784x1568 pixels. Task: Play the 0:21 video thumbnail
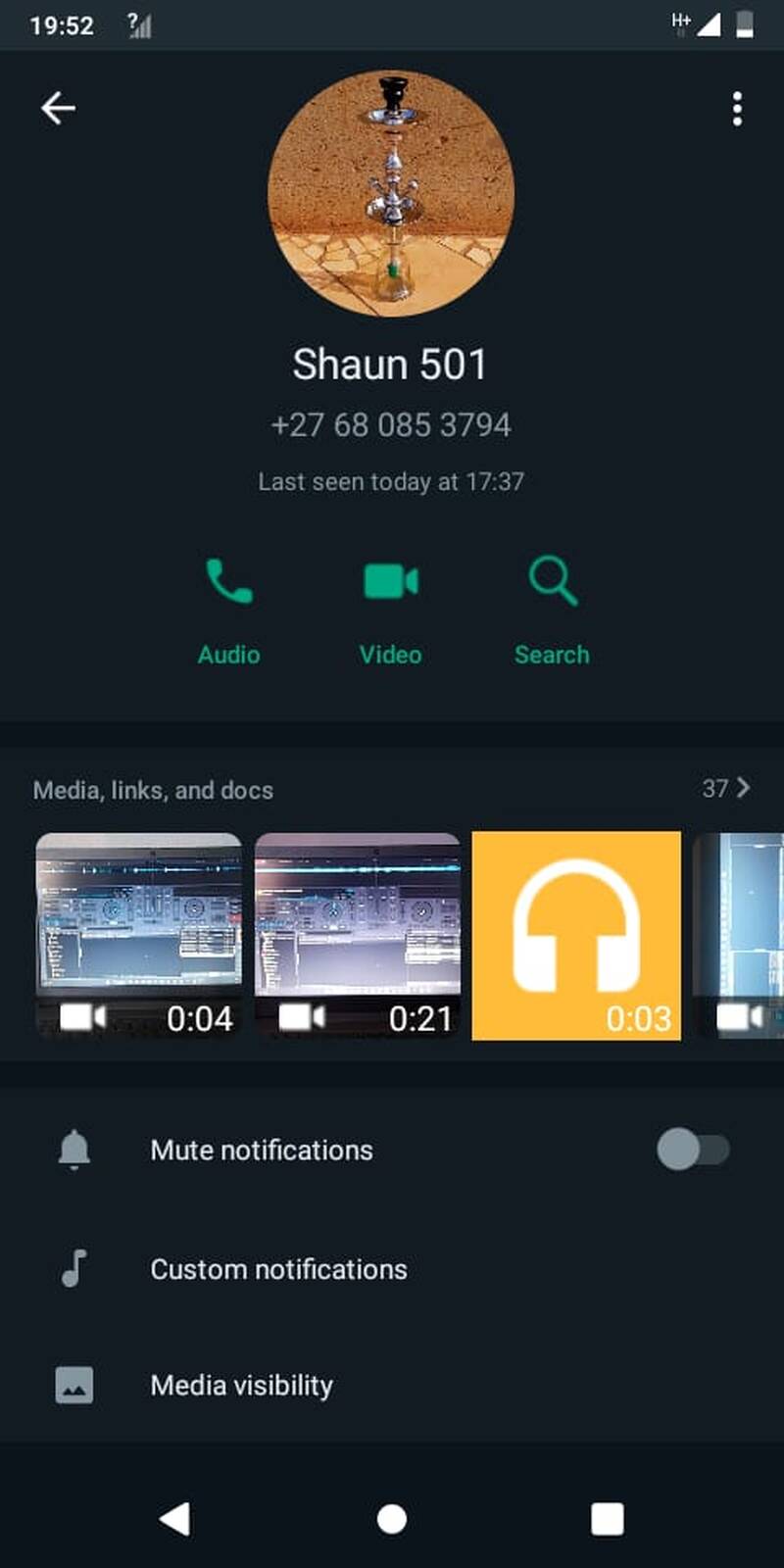click(x=357, y=935)
